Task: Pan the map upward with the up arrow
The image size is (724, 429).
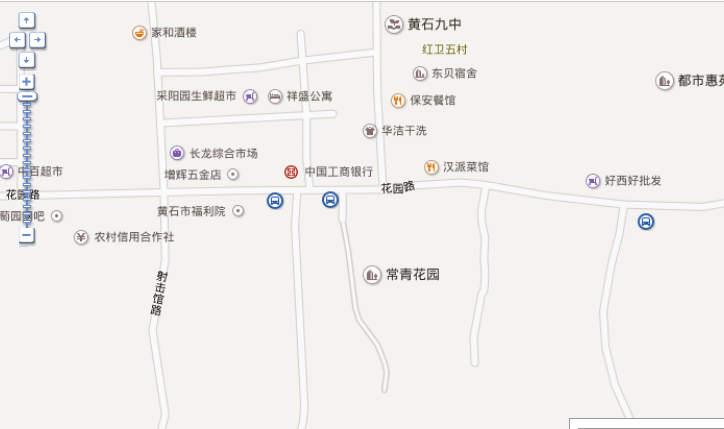Action: (x=26, y=20)
